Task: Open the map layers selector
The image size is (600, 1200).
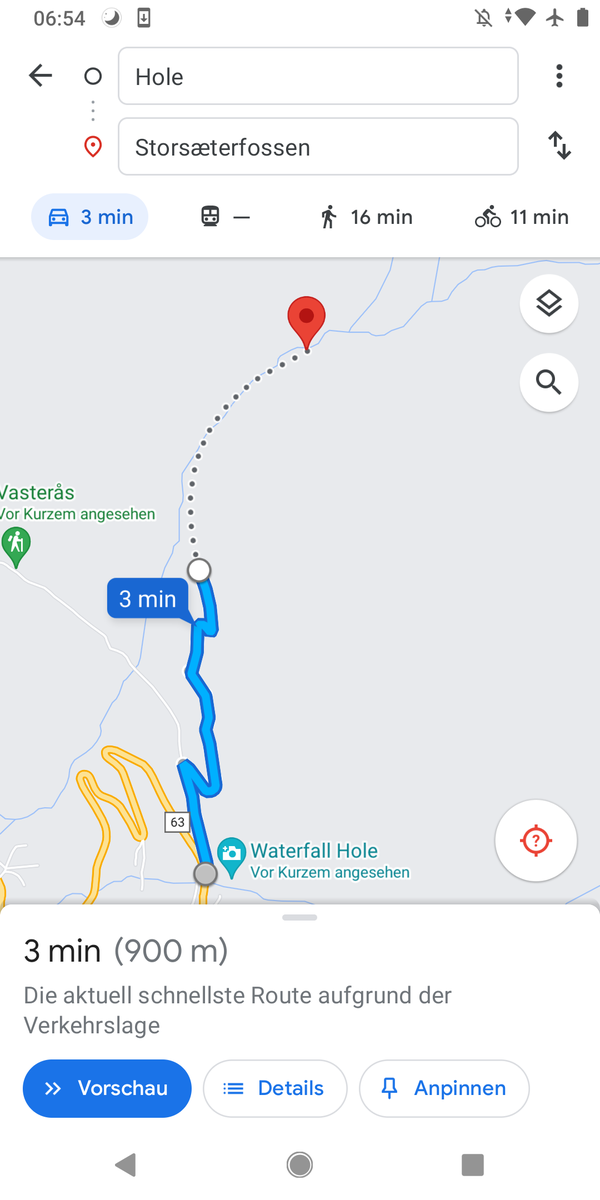Action: 549,303
